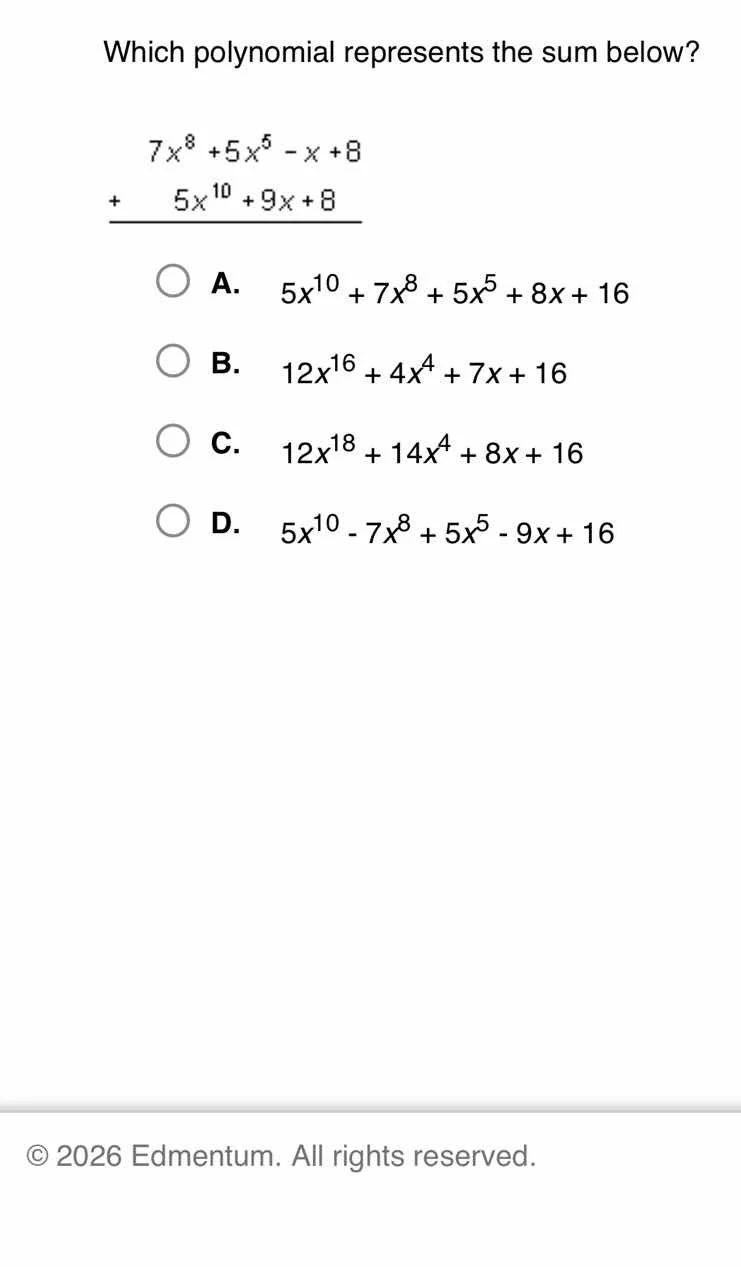Select the radio button for answer C
Image resolution: width=741 pixels, height=1267 pixels.
click(x=172, y=441)
